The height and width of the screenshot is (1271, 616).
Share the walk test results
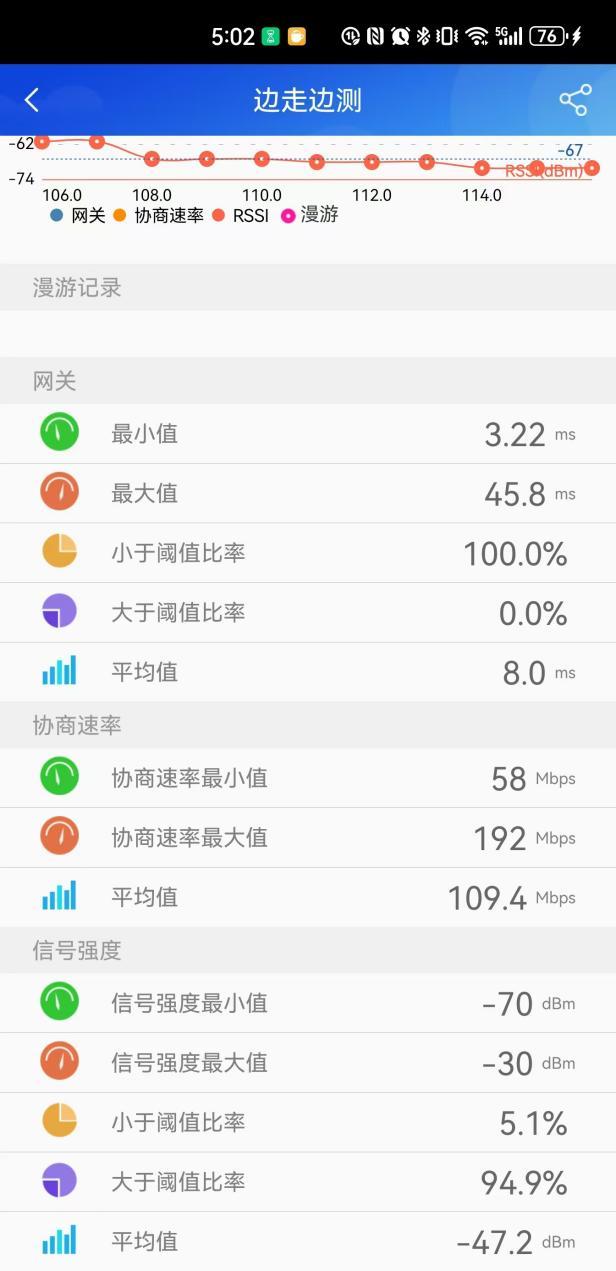[x=575, y=100]
